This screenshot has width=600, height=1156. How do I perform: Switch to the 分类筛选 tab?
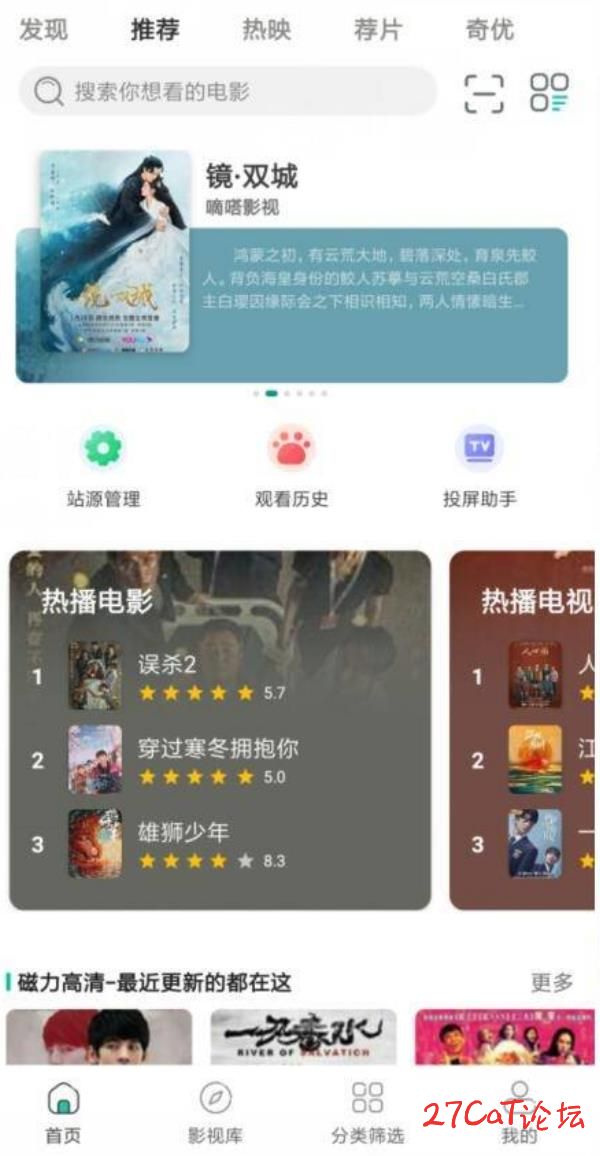tap(367, 1112)
